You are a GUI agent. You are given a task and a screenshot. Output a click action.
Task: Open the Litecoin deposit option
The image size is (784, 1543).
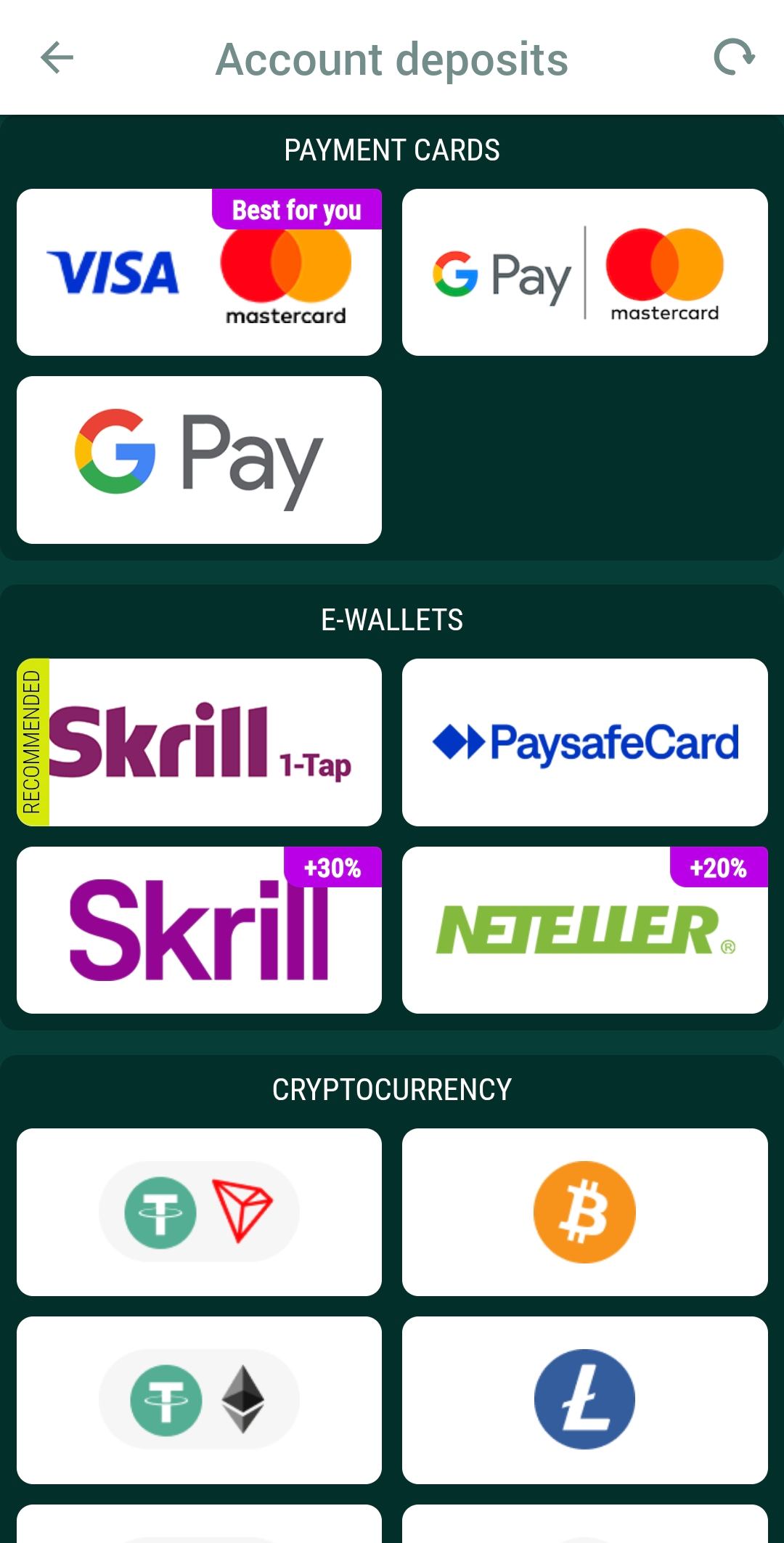[584, 1400]
